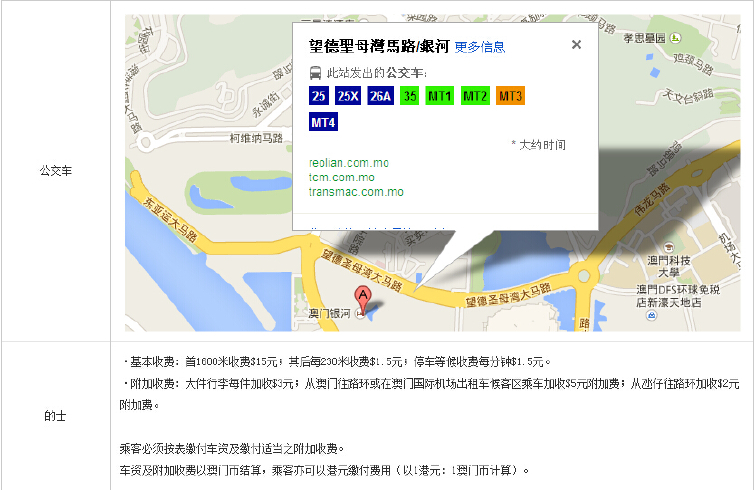Screen dimensions: 755x490
Task: Close the bus stop info window
Action: (576, 44)
